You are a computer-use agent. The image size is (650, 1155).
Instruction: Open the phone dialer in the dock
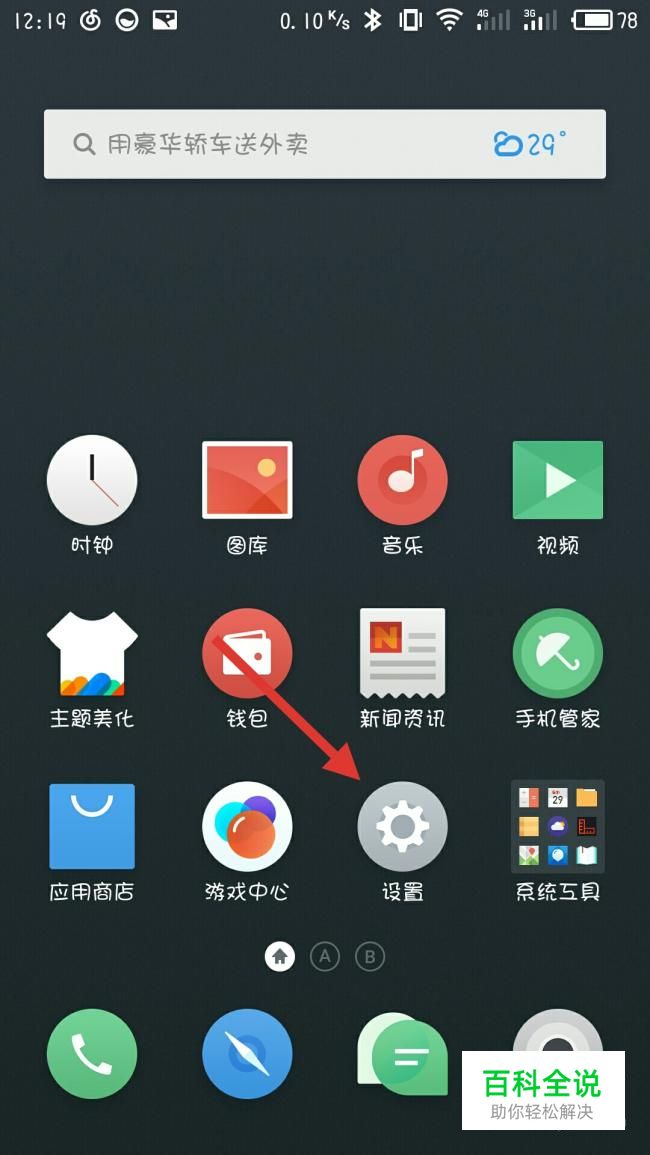click(92, 1054)
